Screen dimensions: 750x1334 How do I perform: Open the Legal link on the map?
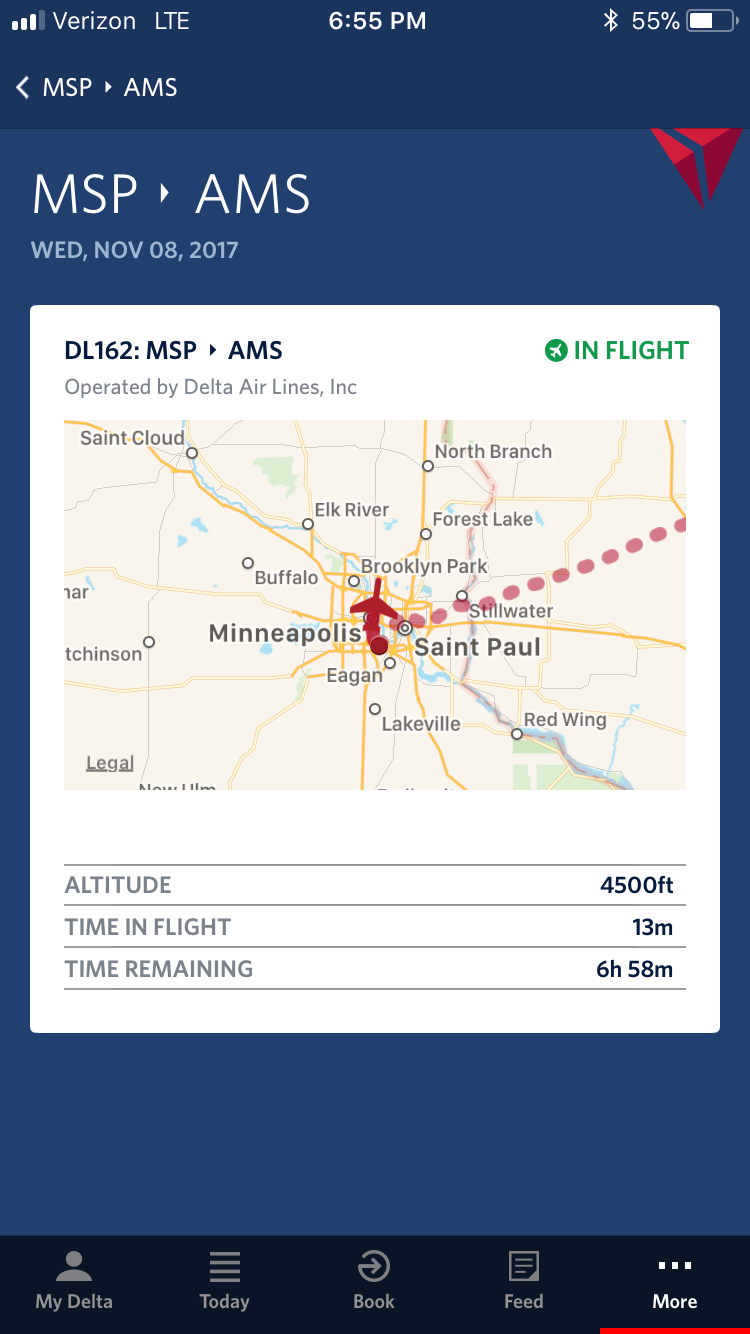(x=110, y=763)
